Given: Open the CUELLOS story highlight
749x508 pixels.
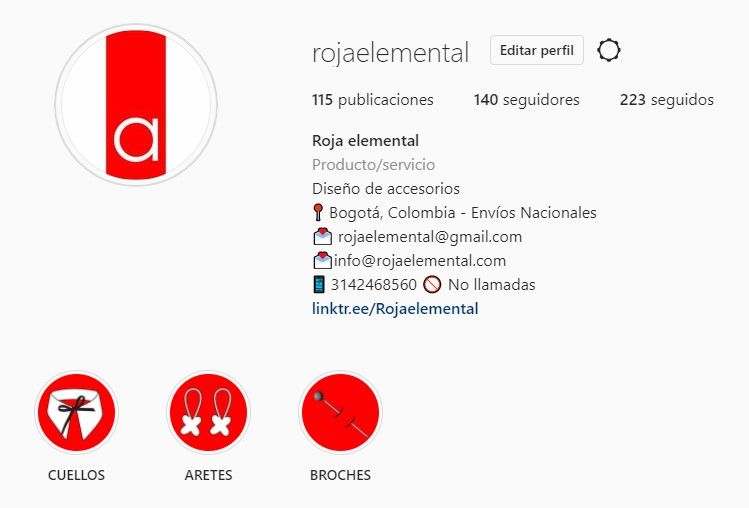Looking at the screenshot, I should [x=76, y=412].
